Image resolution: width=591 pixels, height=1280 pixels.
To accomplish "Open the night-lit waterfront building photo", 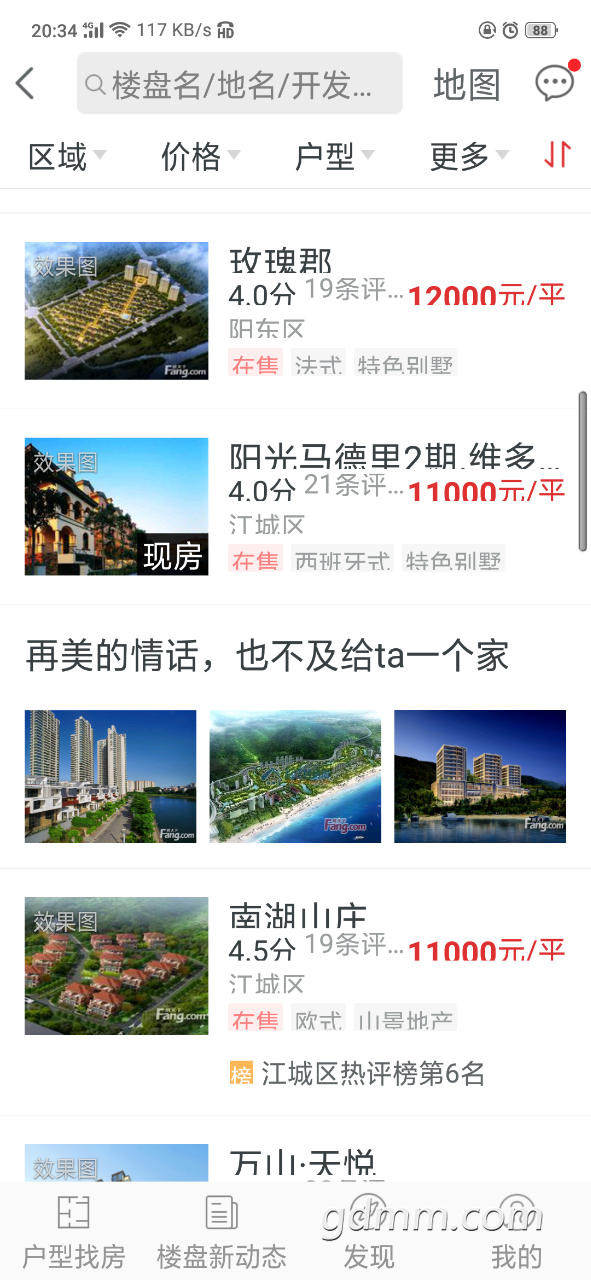I will point(480,776).
